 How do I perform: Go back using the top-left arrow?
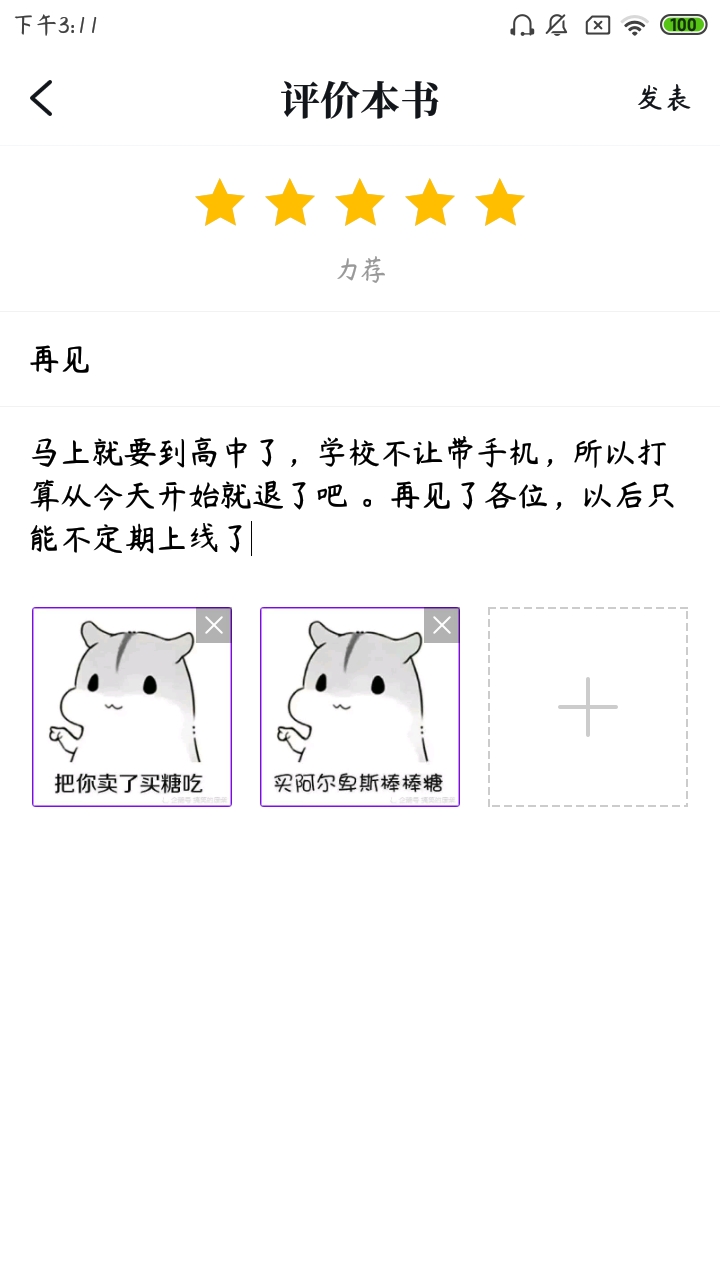pyautogui.click(x=41, y=98)
